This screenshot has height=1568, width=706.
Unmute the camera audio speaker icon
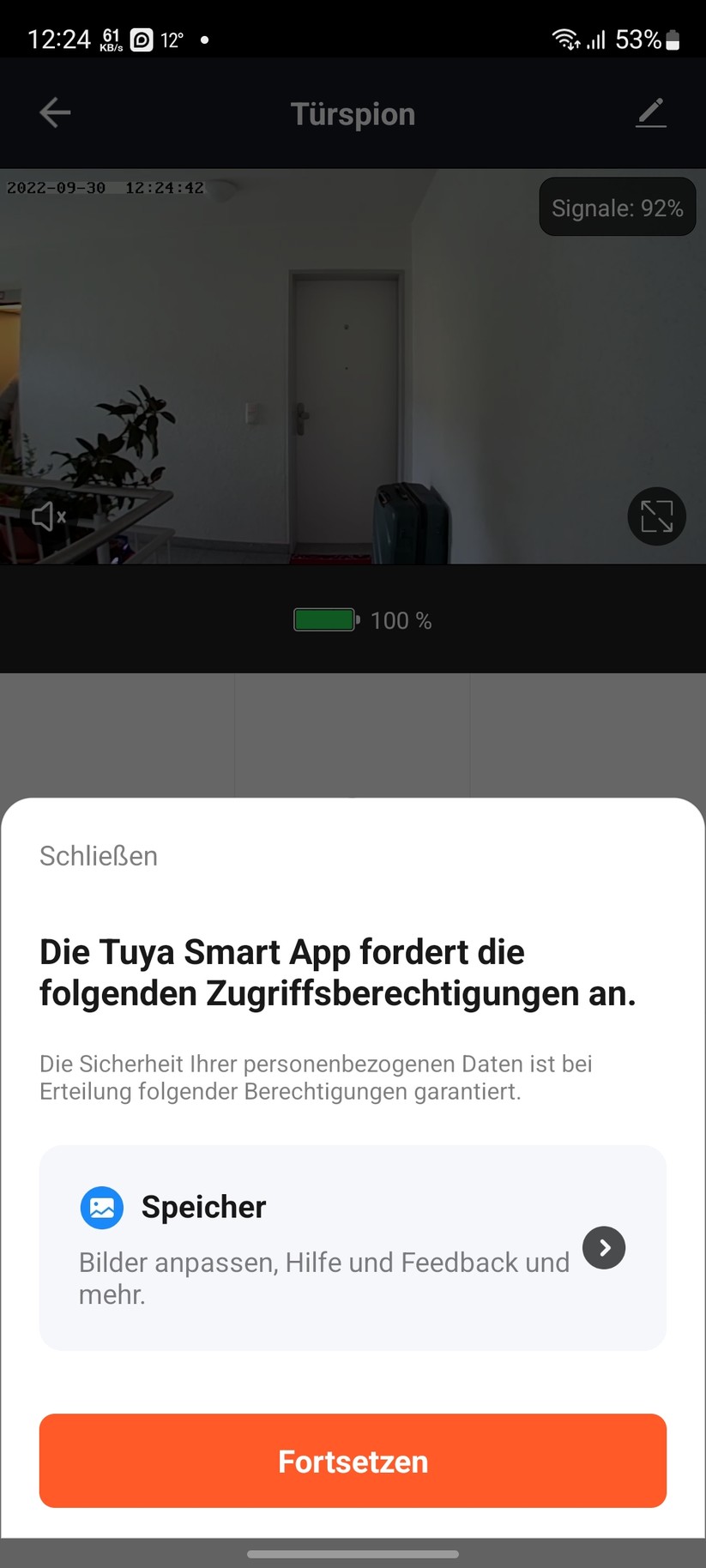pos(49,516)
